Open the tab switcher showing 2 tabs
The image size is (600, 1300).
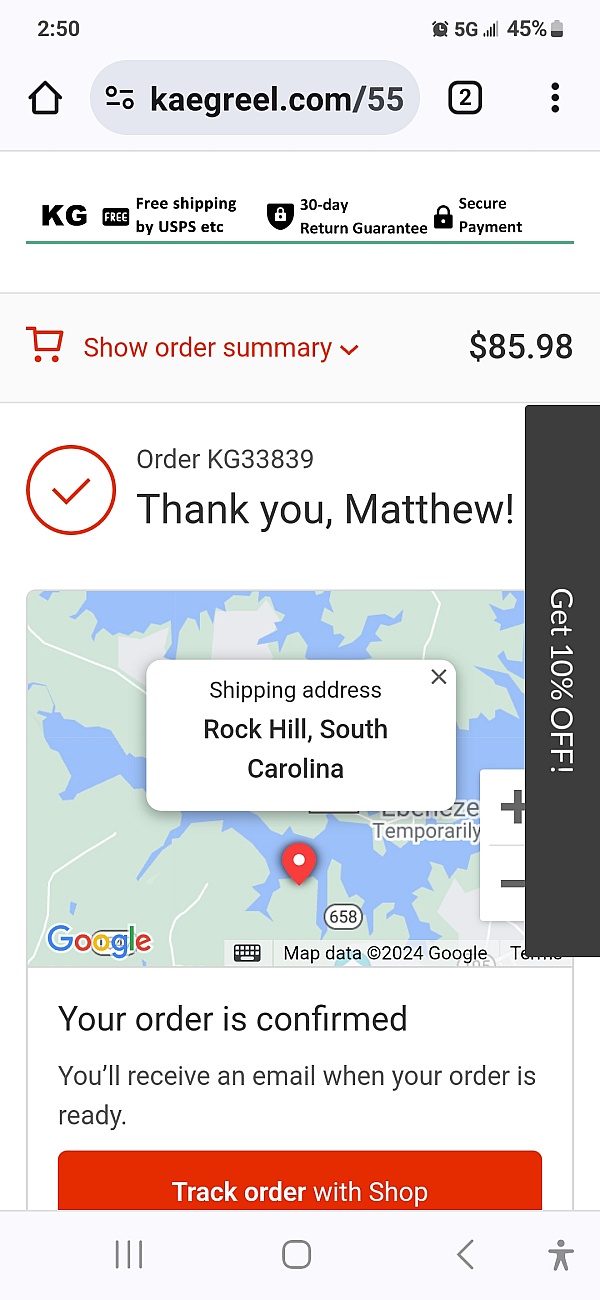point(465,98)
